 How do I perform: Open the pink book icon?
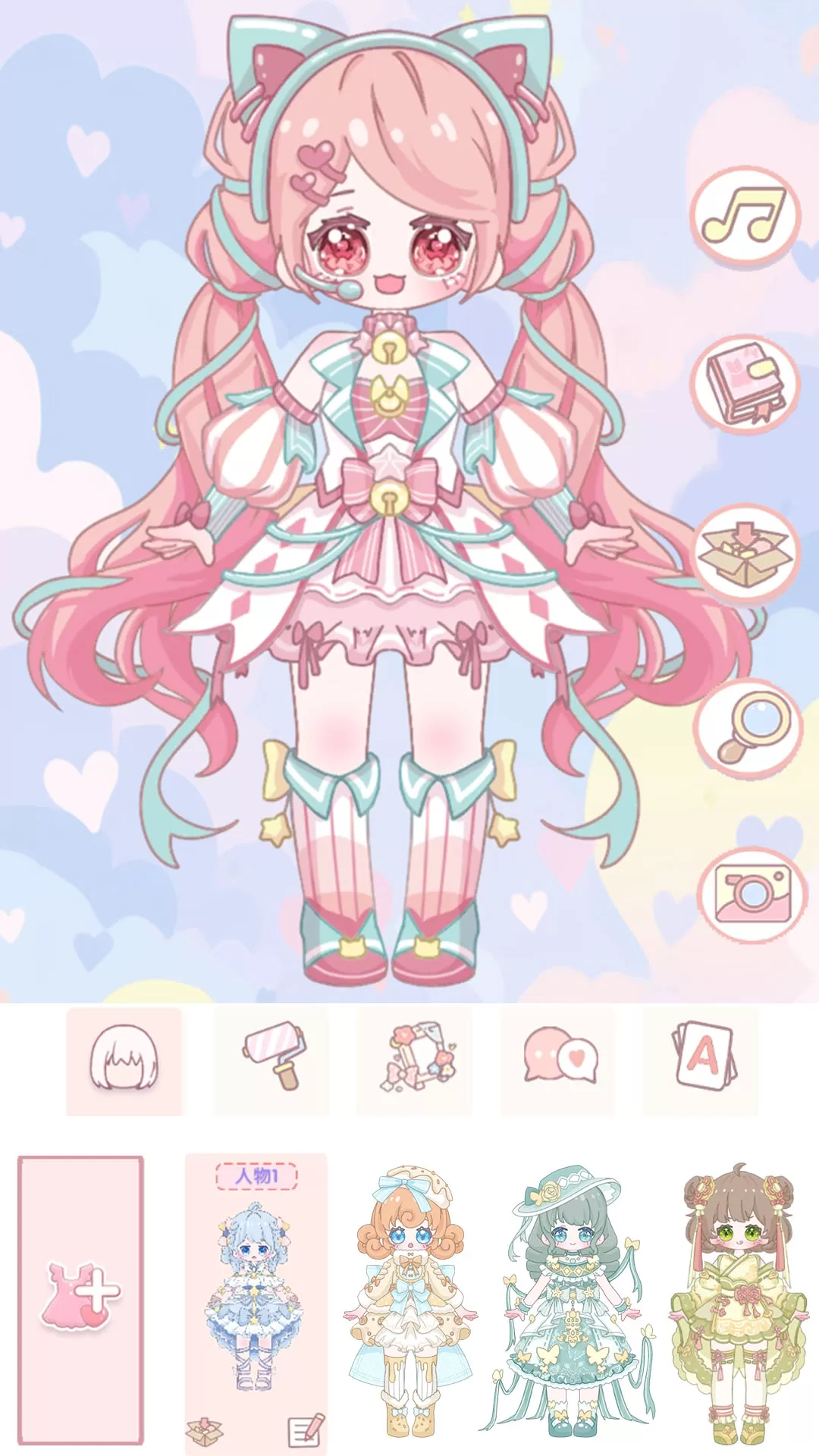[745, 385]
